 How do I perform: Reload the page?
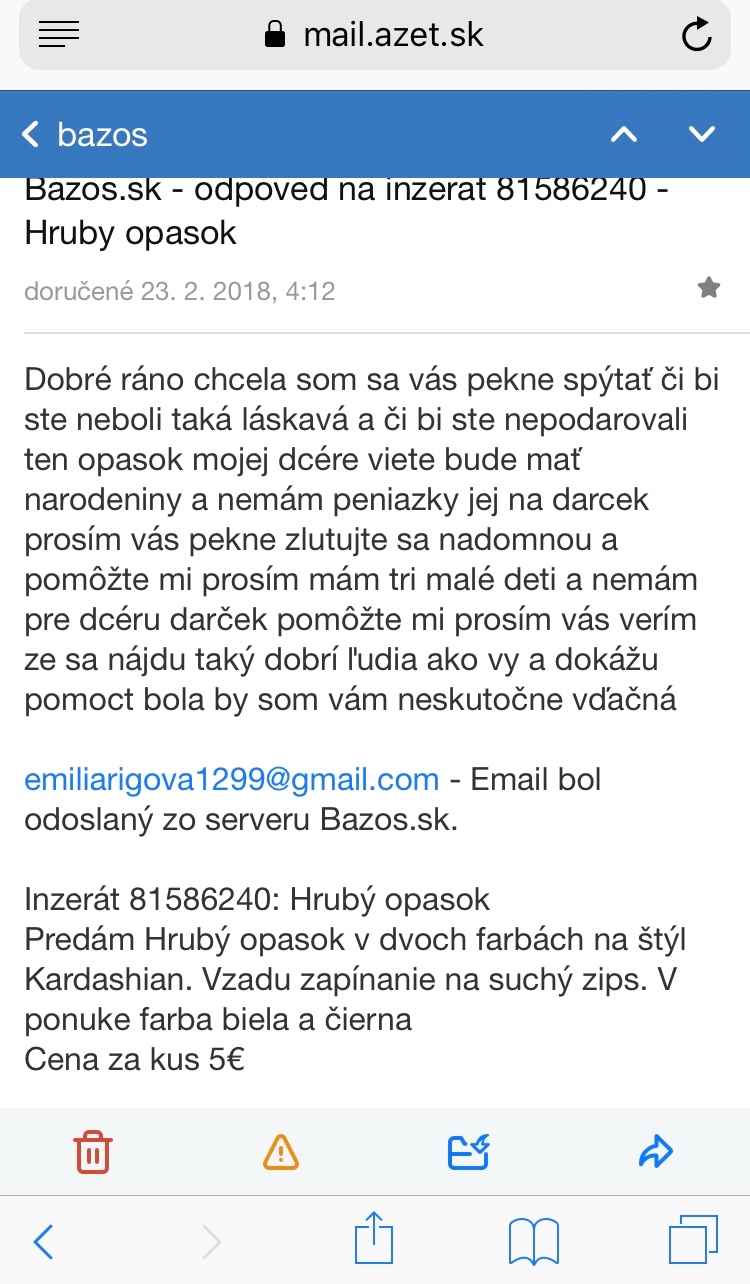tap(696, 36)
